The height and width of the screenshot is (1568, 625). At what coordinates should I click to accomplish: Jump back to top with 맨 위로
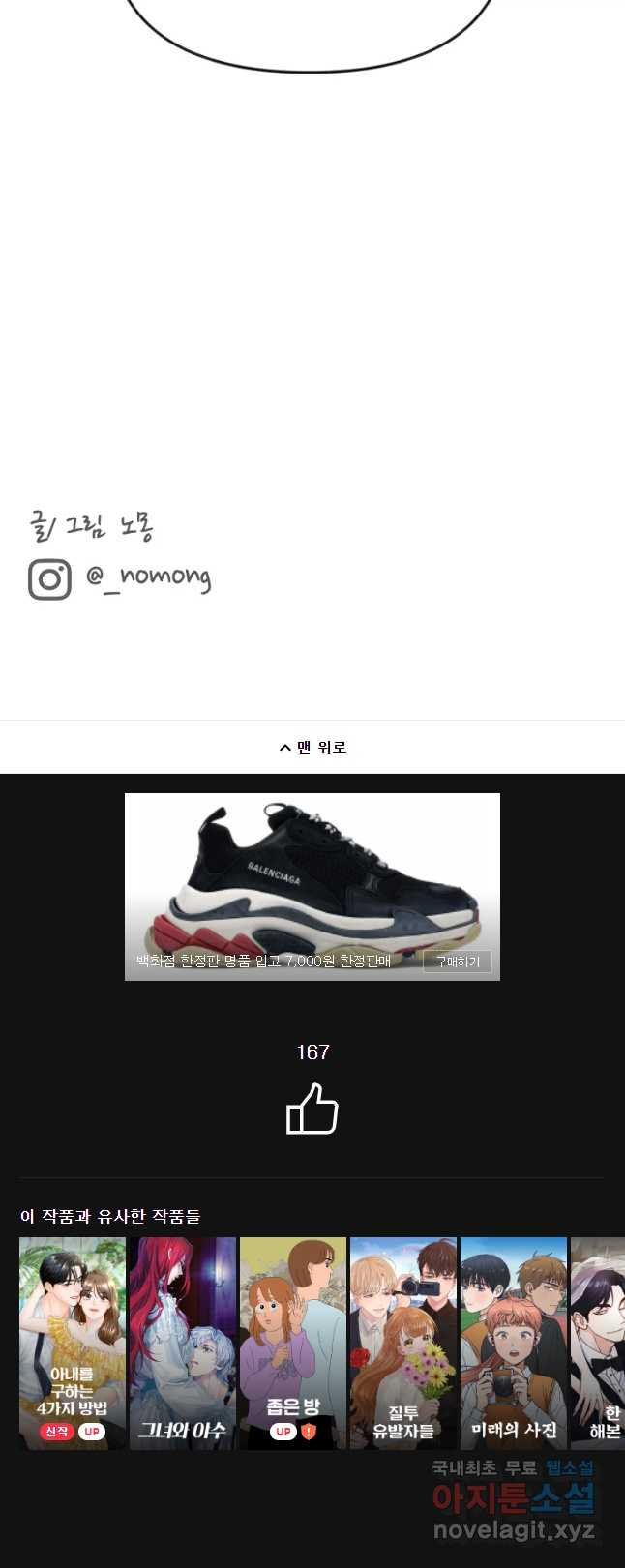coord(312,747)
